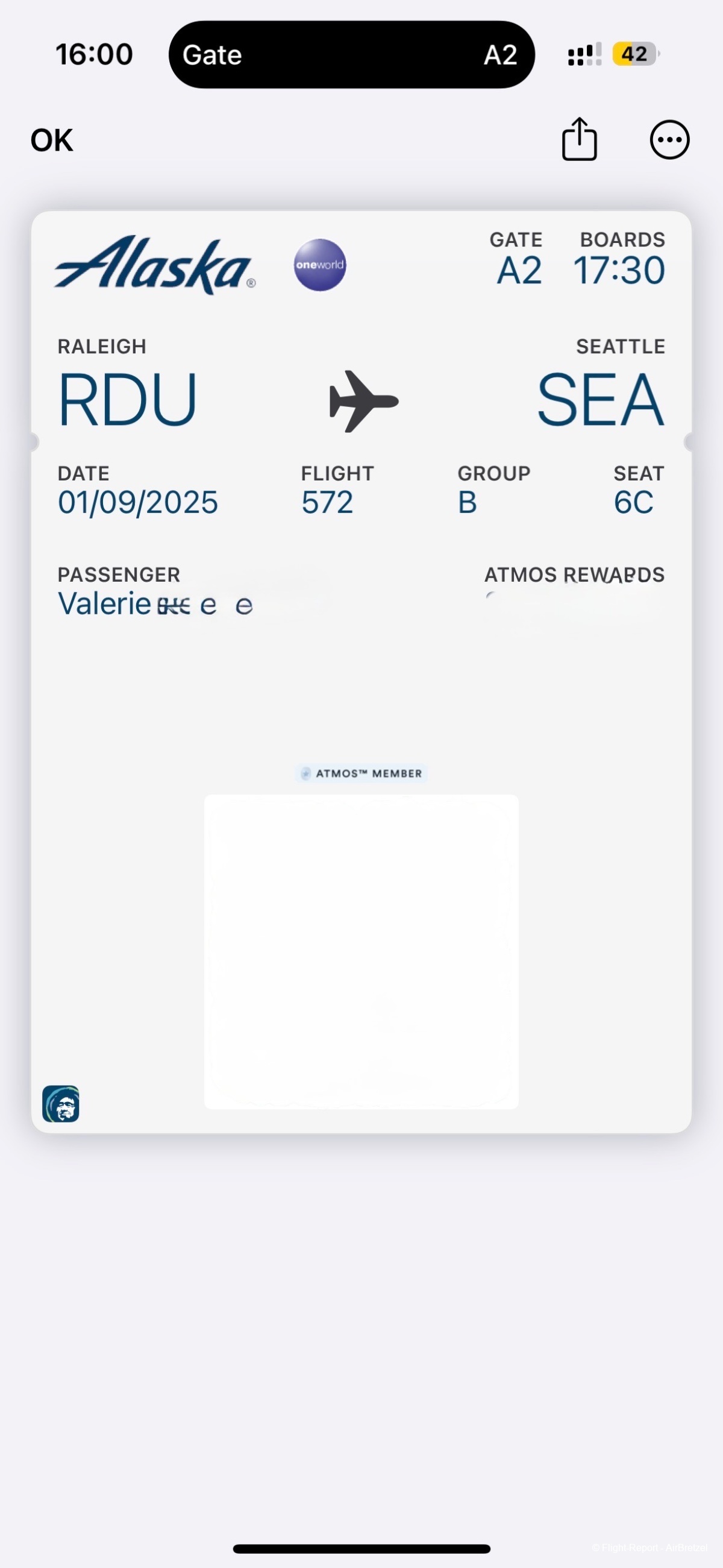Viewport: 723px width, 1568px height.
Task: Tap the Gate A2 Dynamic Island activity
Action: point(351,55)
